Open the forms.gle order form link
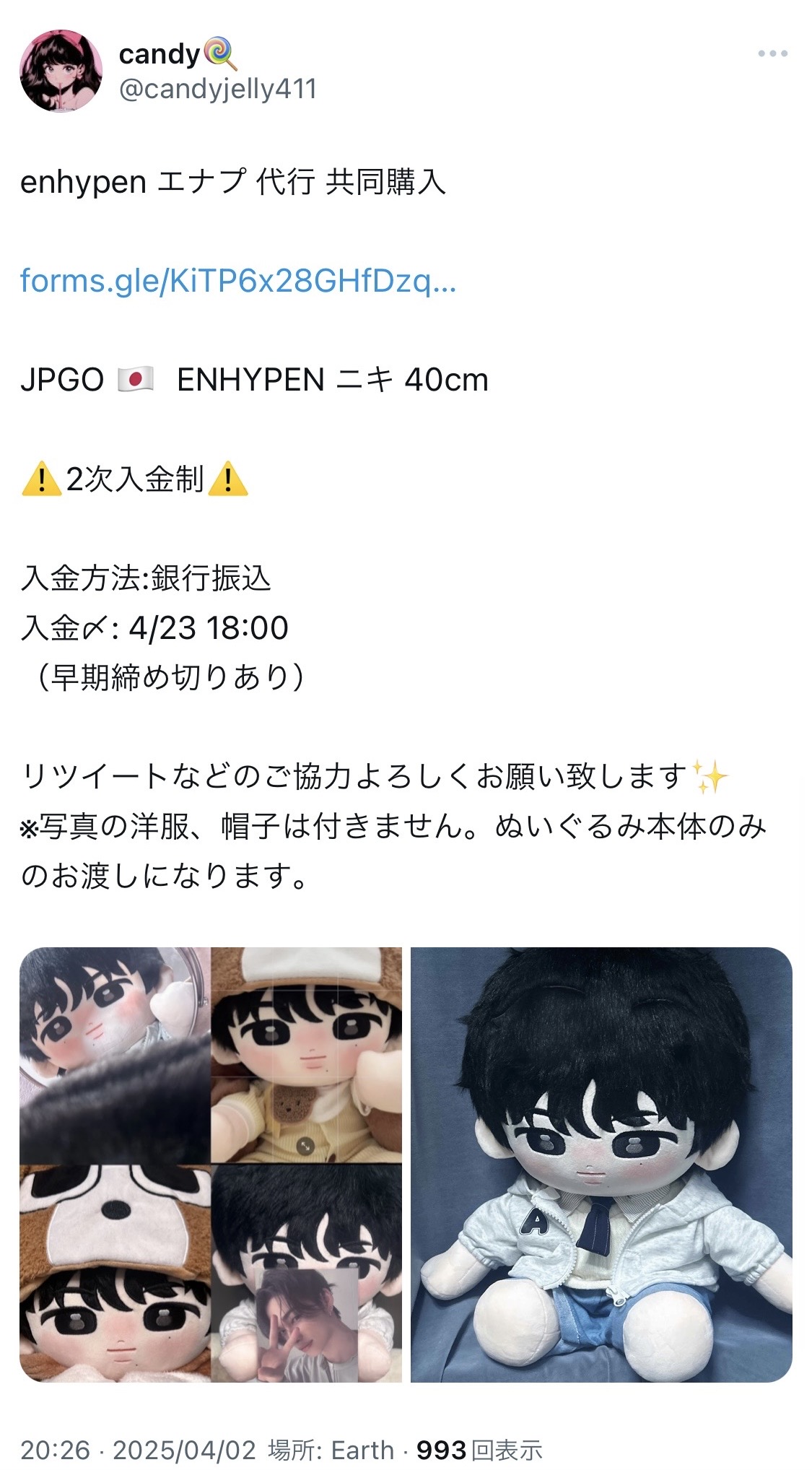Viewport: 812px width, 1470px height. tap(238, 280)
